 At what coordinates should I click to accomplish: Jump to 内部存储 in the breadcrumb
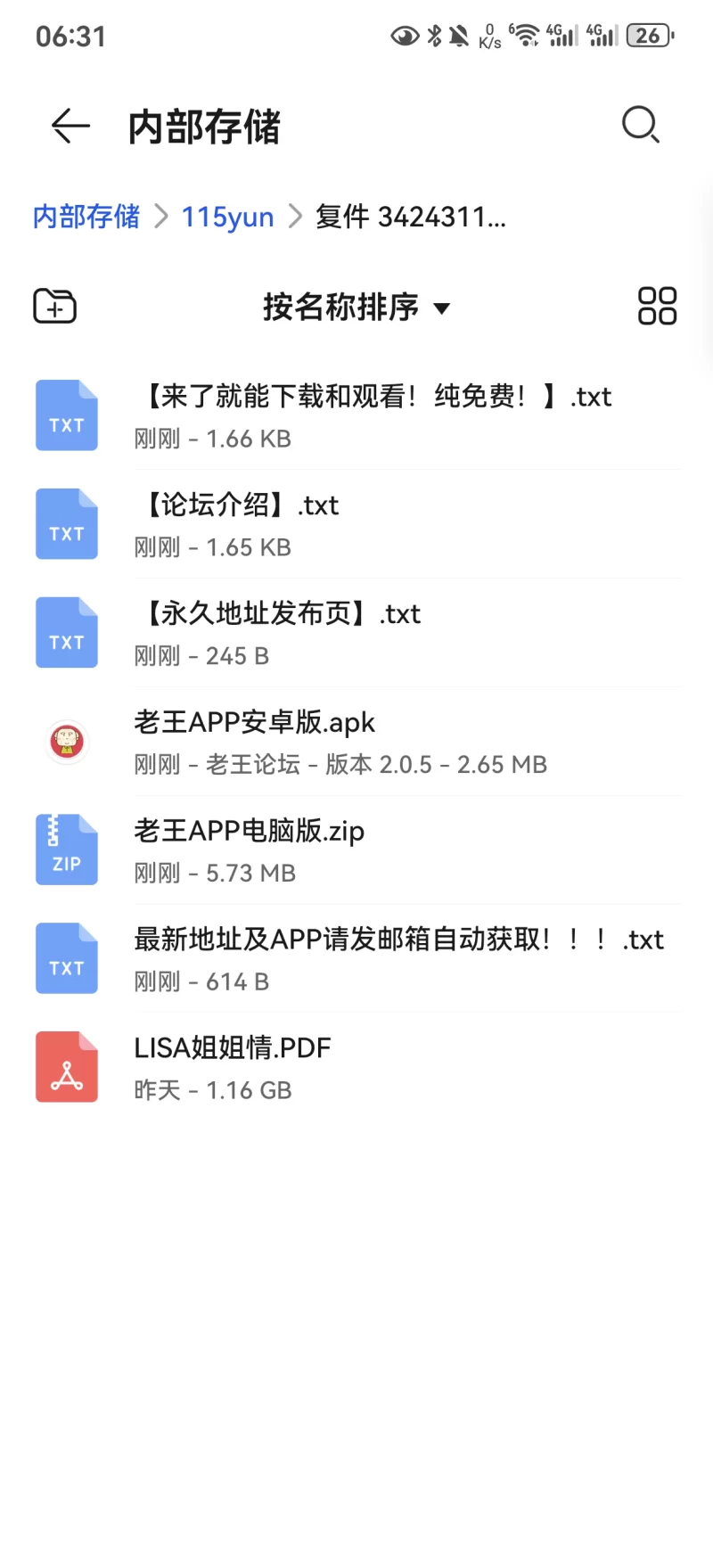pos(86,217)
